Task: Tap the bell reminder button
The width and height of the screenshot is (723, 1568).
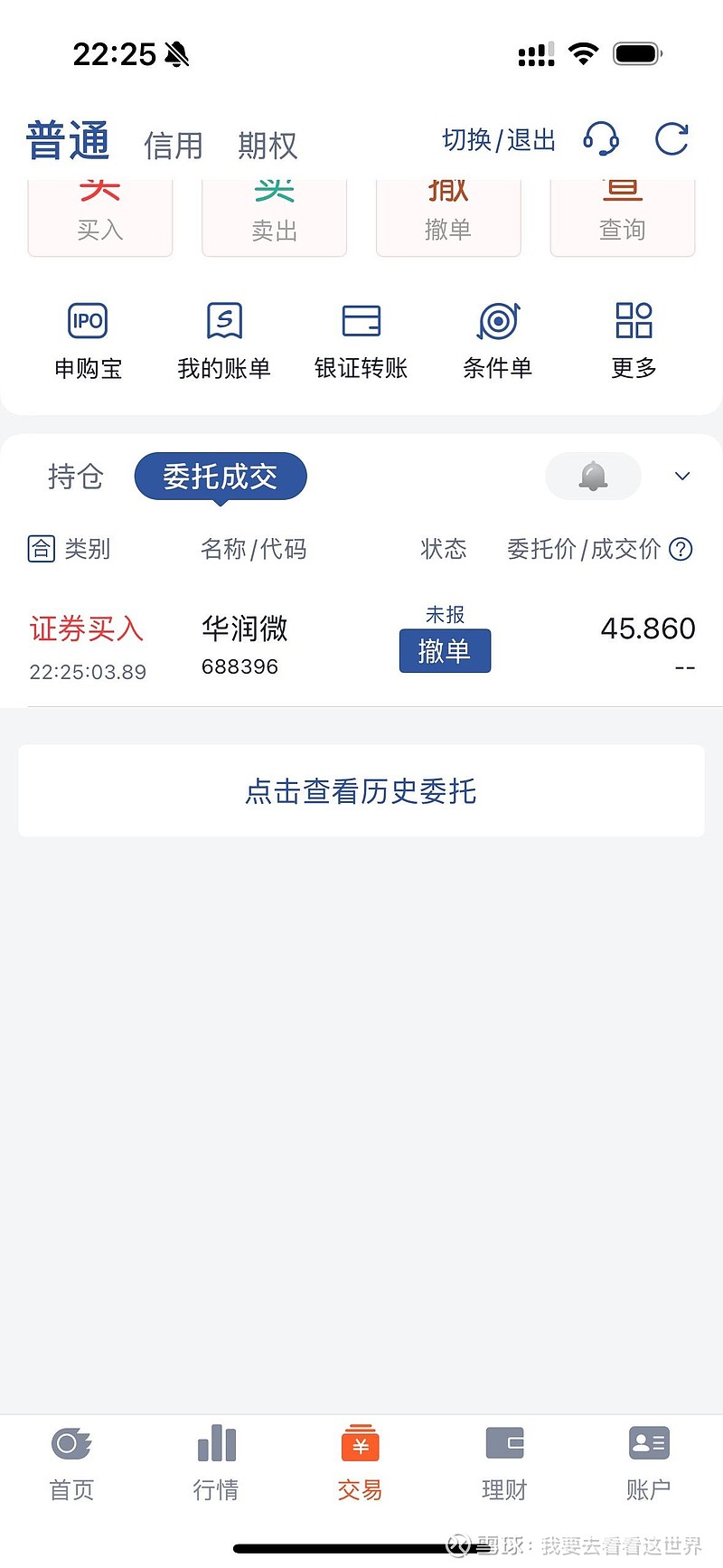Action: click(593, 476)
